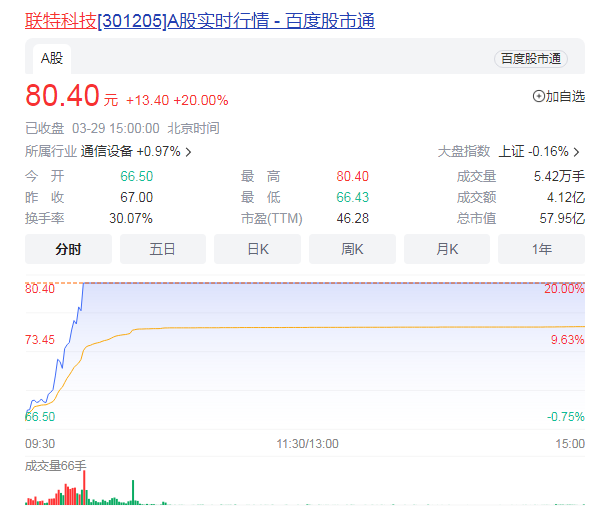Add the stock via 加自选

[558, 97]
